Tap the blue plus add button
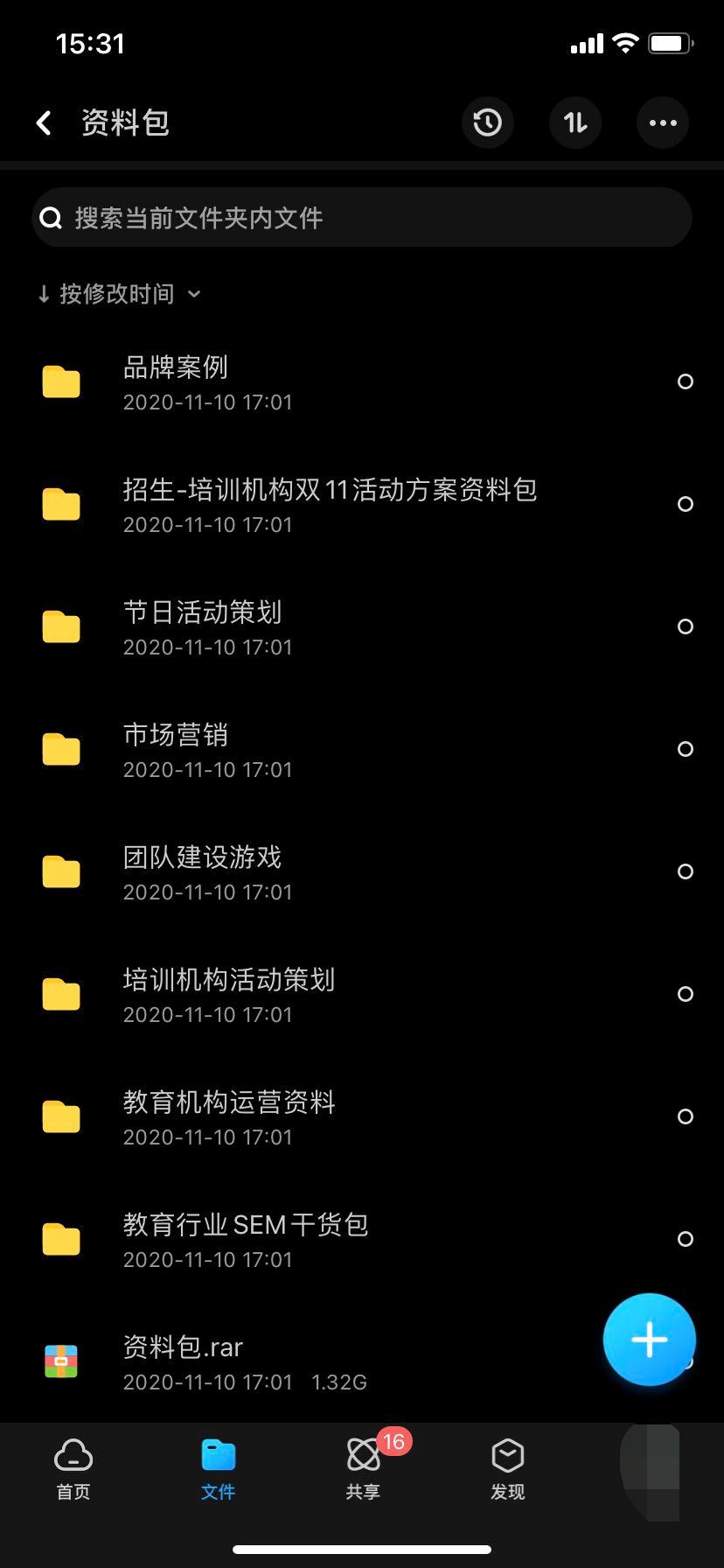The width and height of the screenshot is (724, 1568). [649, 1340]
